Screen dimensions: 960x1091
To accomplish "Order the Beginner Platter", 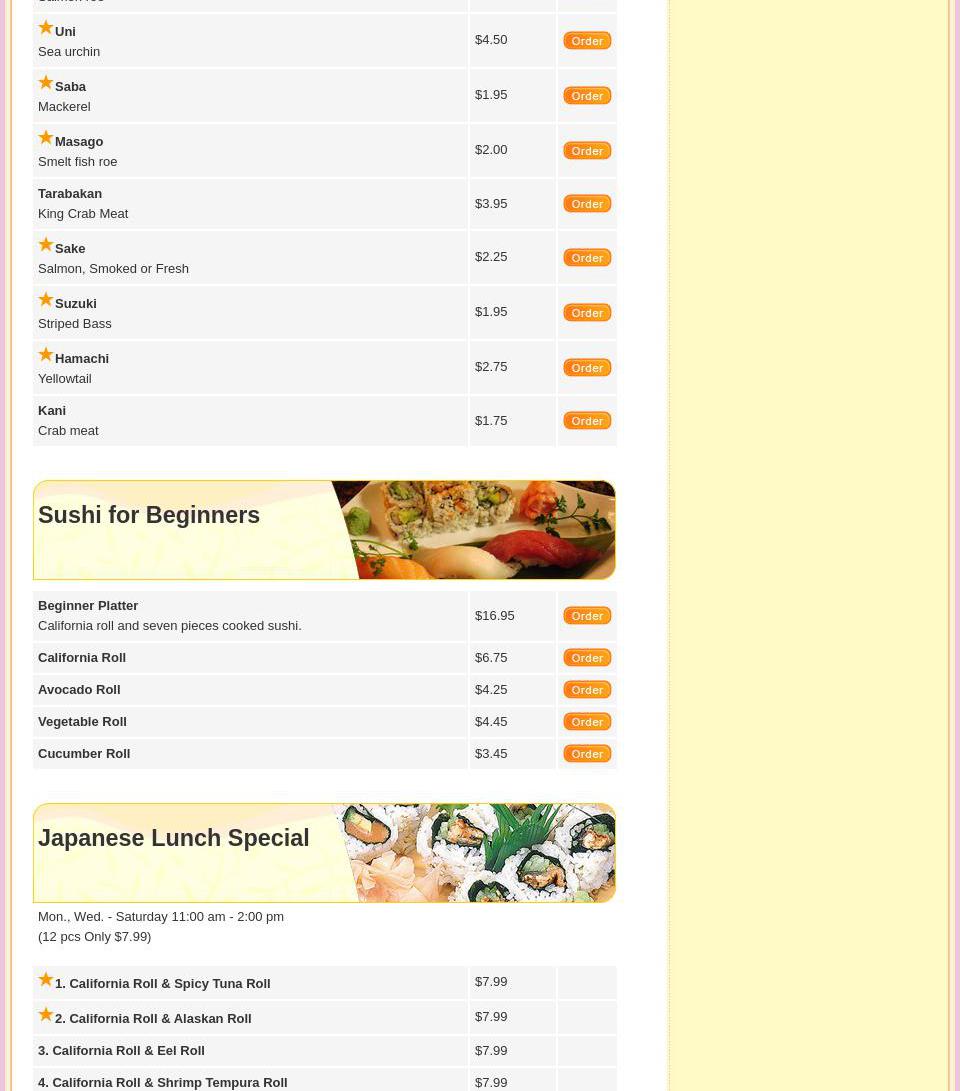I will pos(587,616).
